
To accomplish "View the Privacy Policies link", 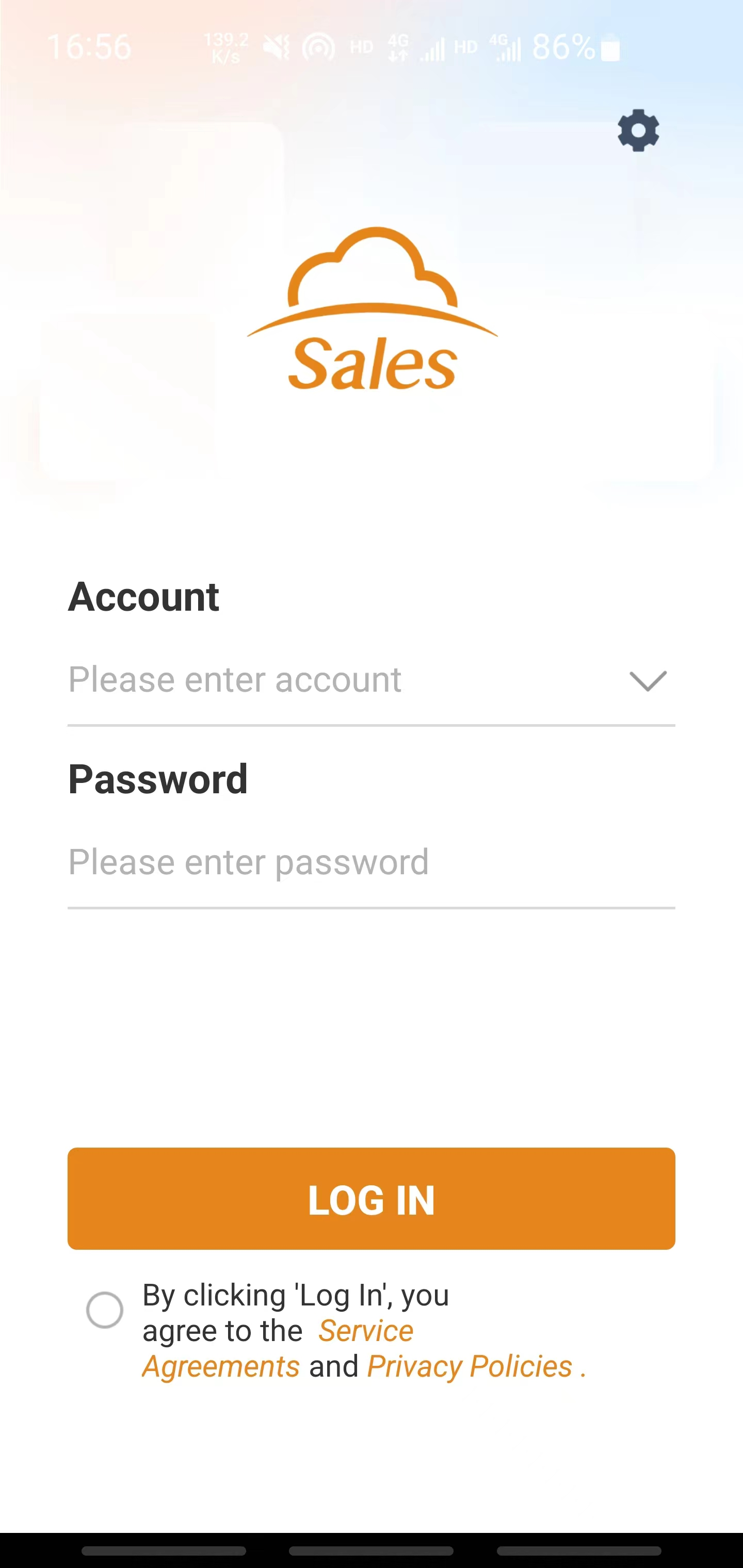I will pos(470,1366).
